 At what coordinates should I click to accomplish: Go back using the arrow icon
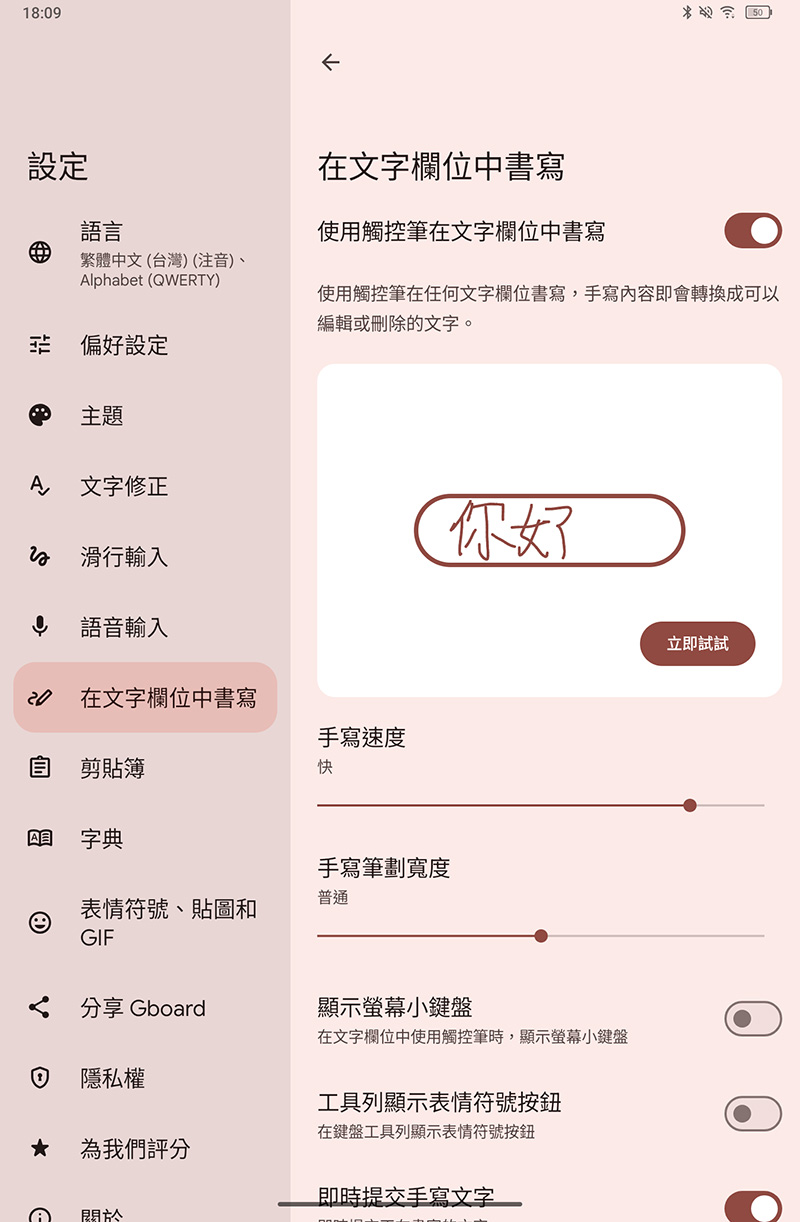(x=330, y=62)
